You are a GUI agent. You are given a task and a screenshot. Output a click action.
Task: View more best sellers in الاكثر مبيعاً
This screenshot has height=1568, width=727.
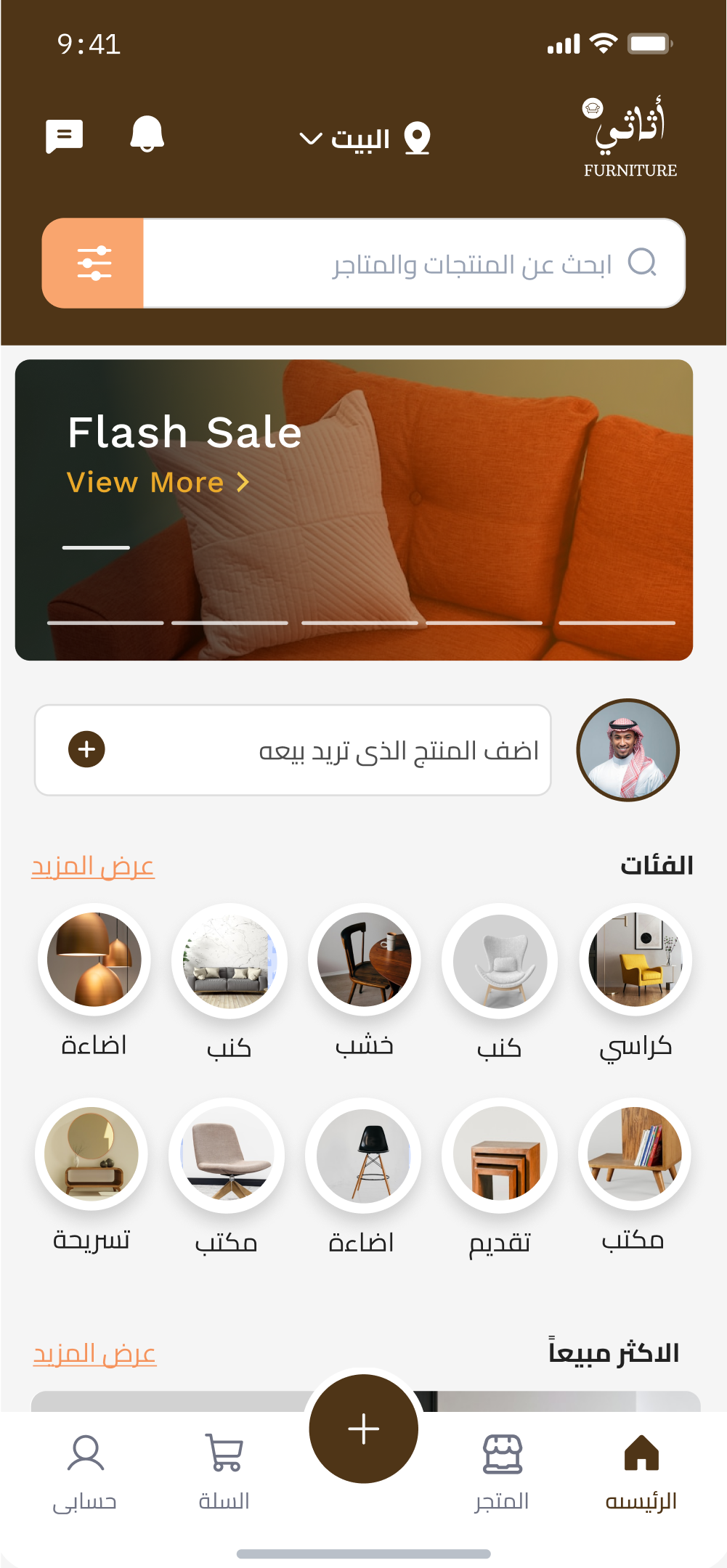point(94,1354)
